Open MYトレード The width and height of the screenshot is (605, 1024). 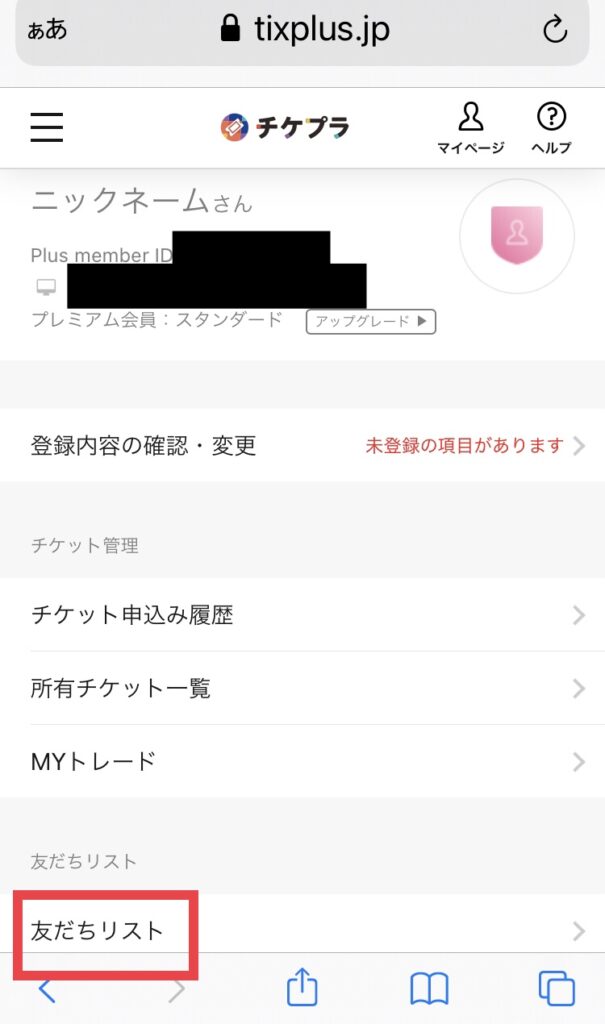click(302, 761)
